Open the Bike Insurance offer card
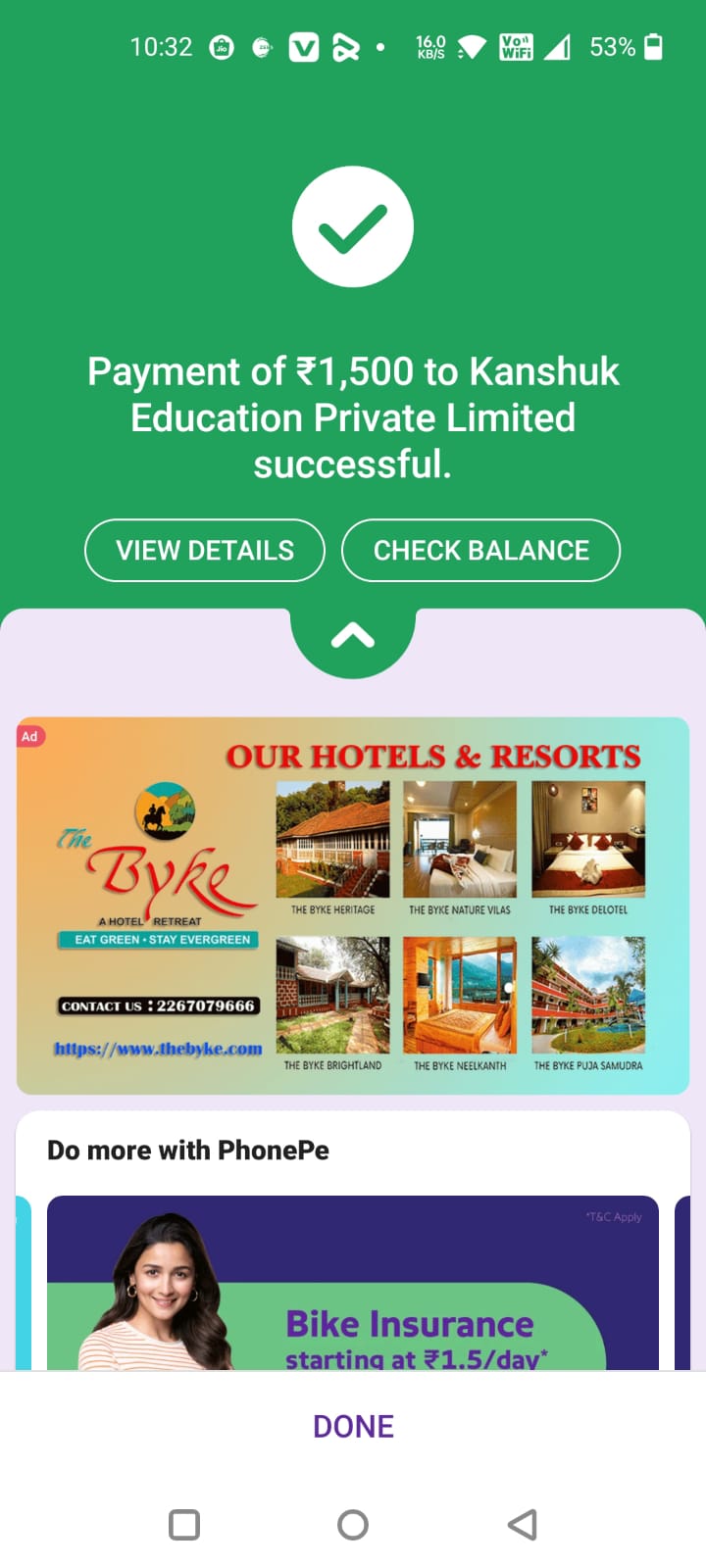 click(x=353, y=1284)
